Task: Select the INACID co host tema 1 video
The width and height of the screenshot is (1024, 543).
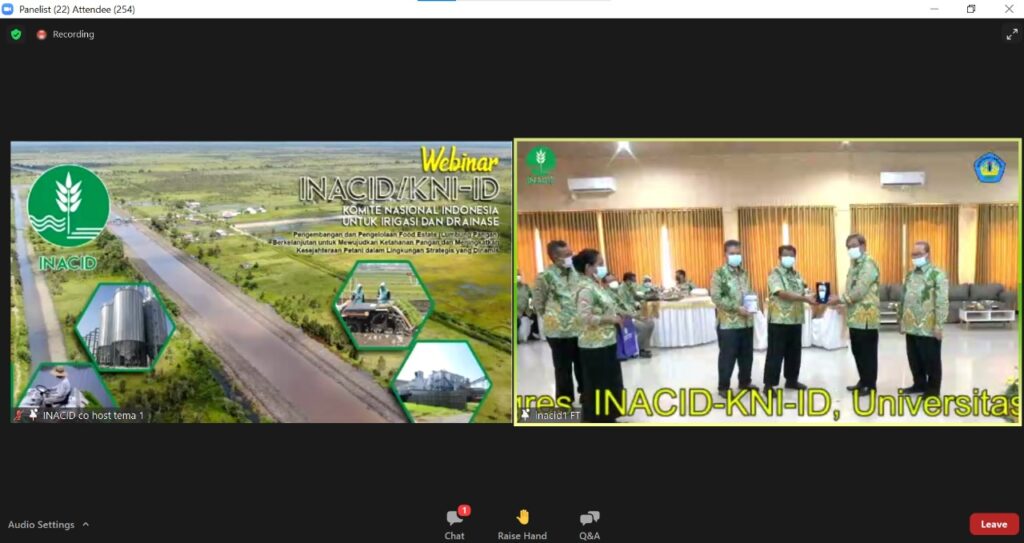Action: click(261, 282)
